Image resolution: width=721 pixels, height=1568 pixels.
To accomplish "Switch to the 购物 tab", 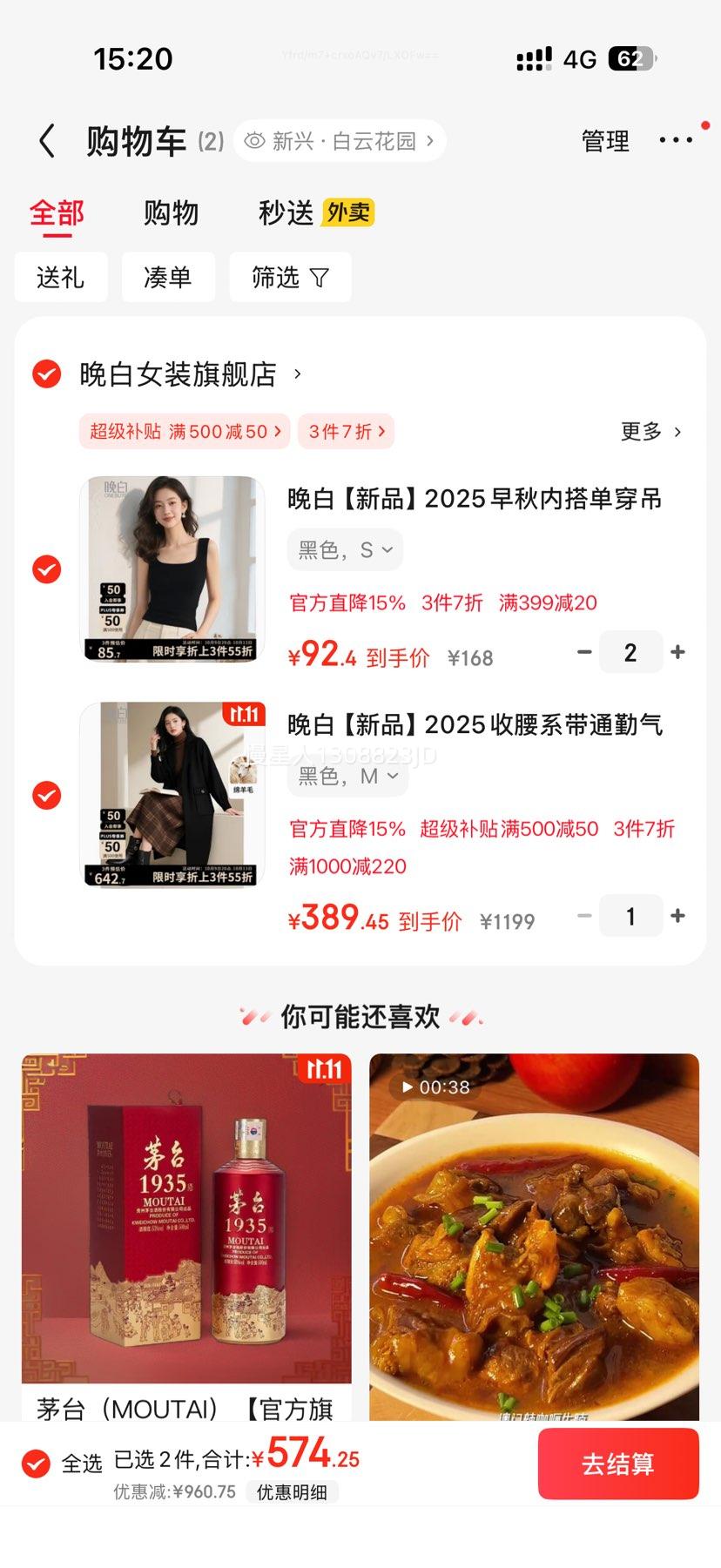I will (x=171, y=212).
